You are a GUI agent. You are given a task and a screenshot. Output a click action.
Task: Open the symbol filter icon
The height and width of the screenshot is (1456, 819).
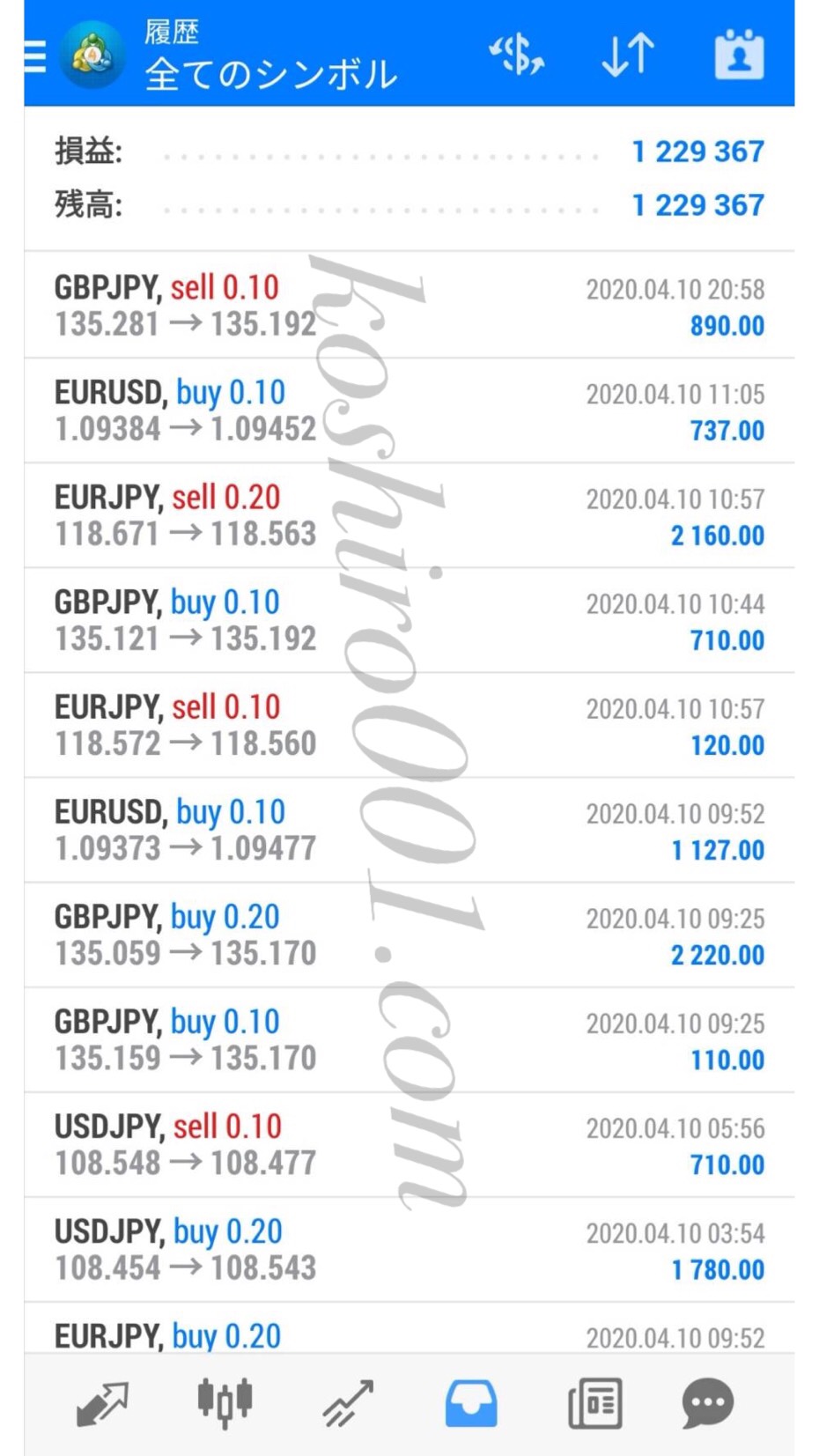click(x=517, y=55)
